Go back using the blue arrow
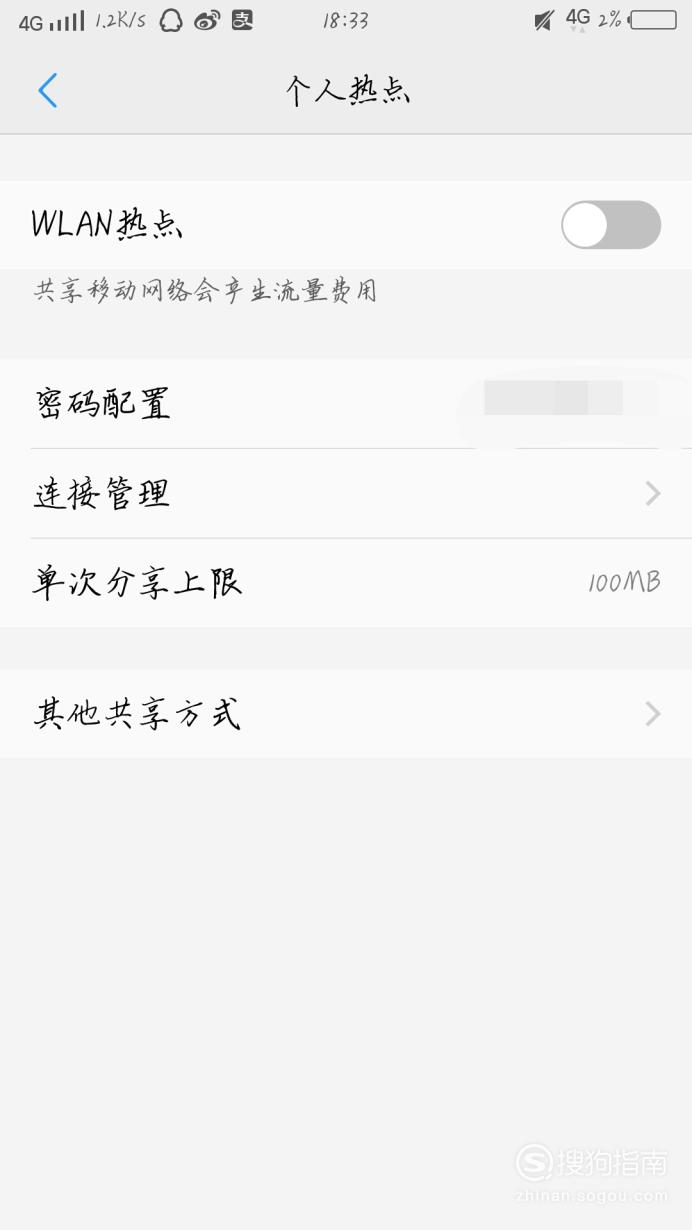This screenshot has height=1230, width=692. click(47, 91)
